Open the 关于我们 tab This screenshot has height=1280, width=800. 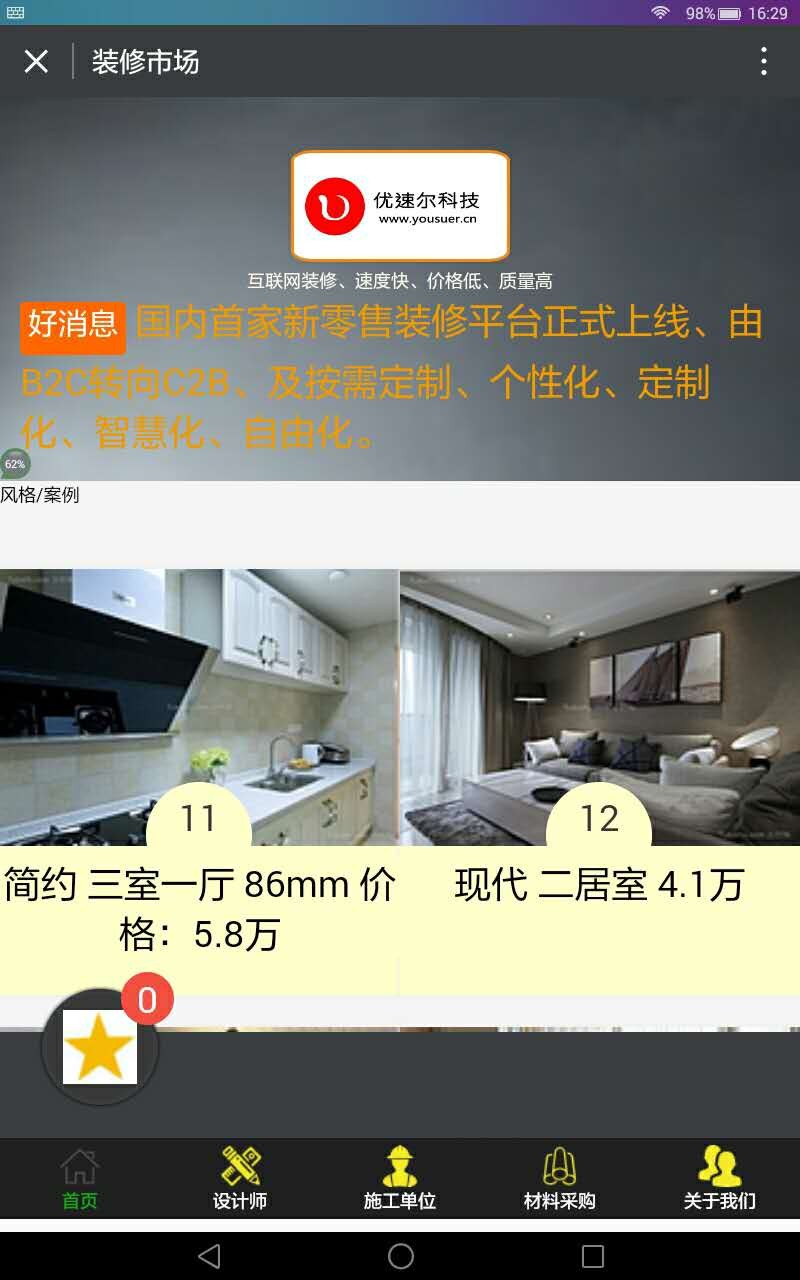[720, 1179]
